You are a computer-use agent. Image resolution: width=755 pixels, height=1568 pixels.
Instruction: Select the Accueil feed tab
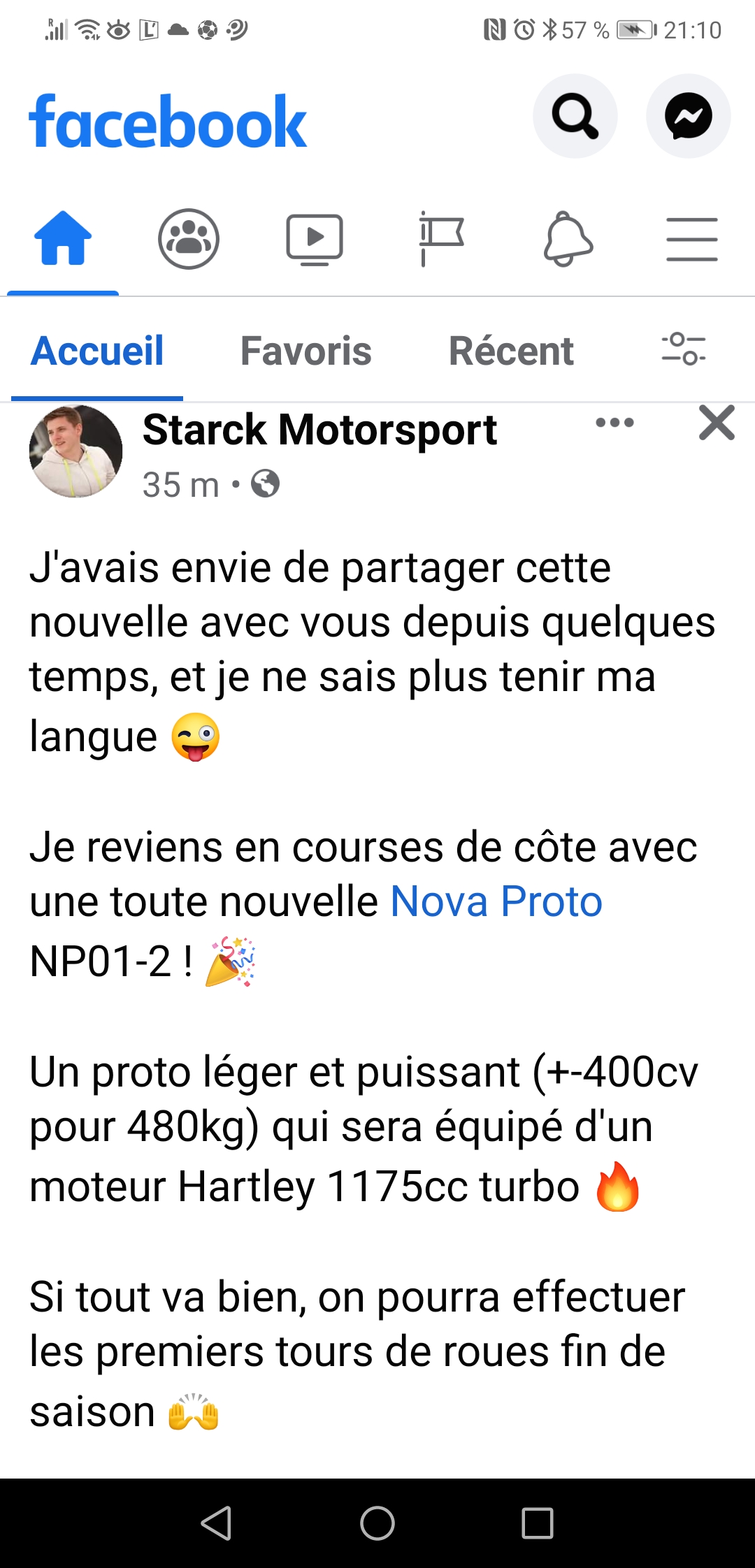click(97, 351)
